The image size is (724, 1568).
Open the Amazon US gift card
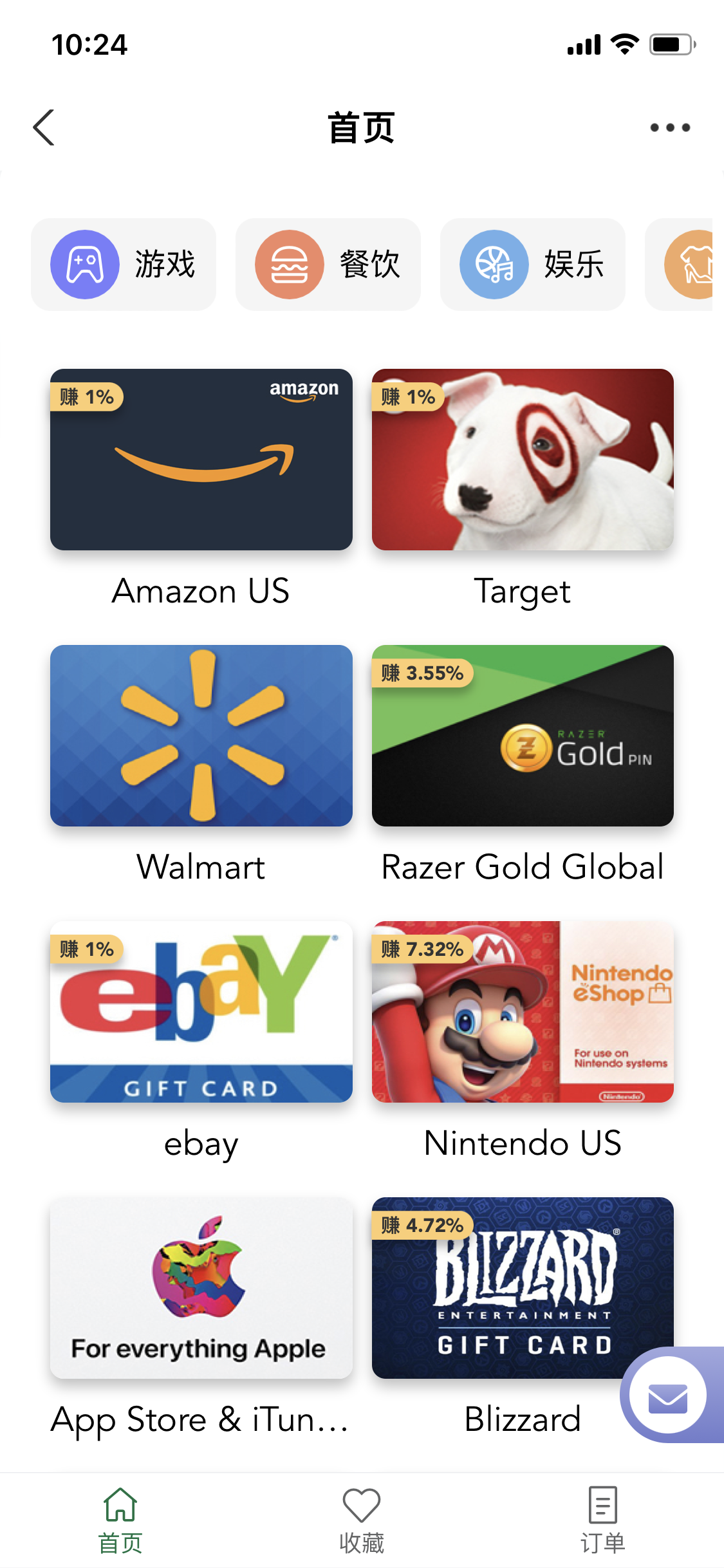click(201, 460)
